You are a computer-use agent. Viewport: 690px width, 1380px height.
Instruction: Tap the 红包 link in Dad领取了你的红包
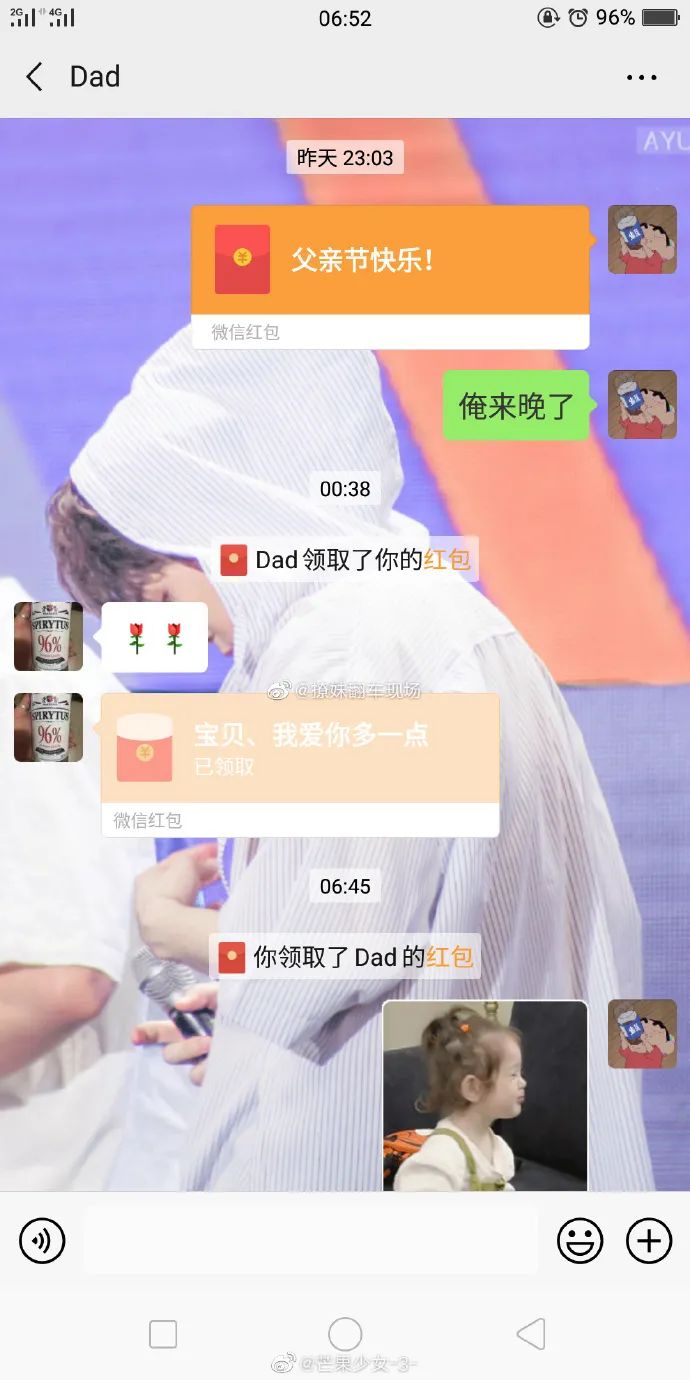tap(447, 560)
